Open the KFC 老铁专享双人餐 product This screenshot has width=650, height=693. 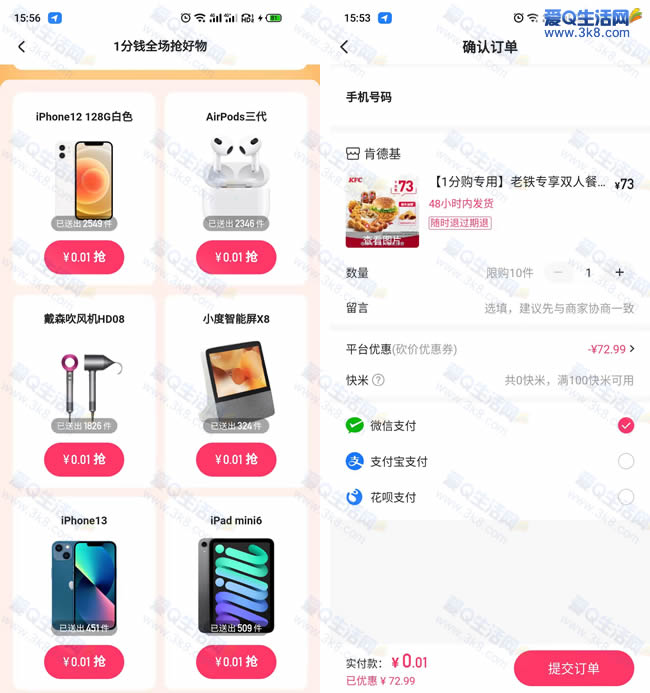pos(520,183)
